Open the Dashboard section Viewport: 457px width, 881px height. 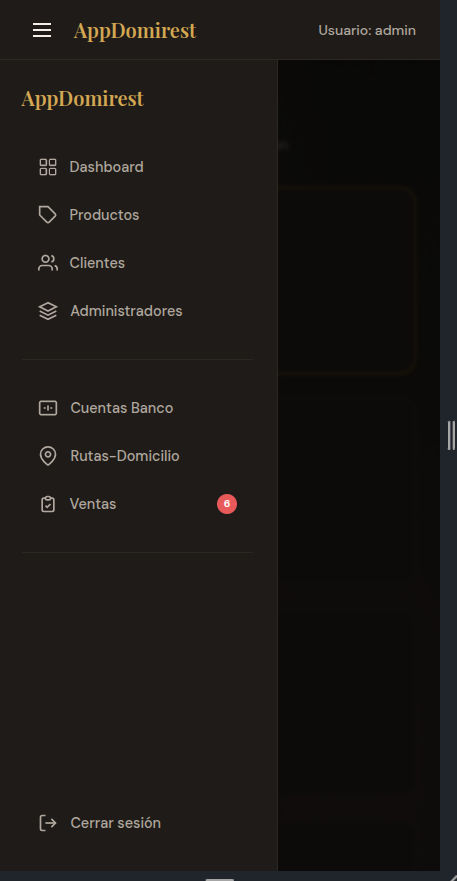pyautogui.click(x=138, y=167)
